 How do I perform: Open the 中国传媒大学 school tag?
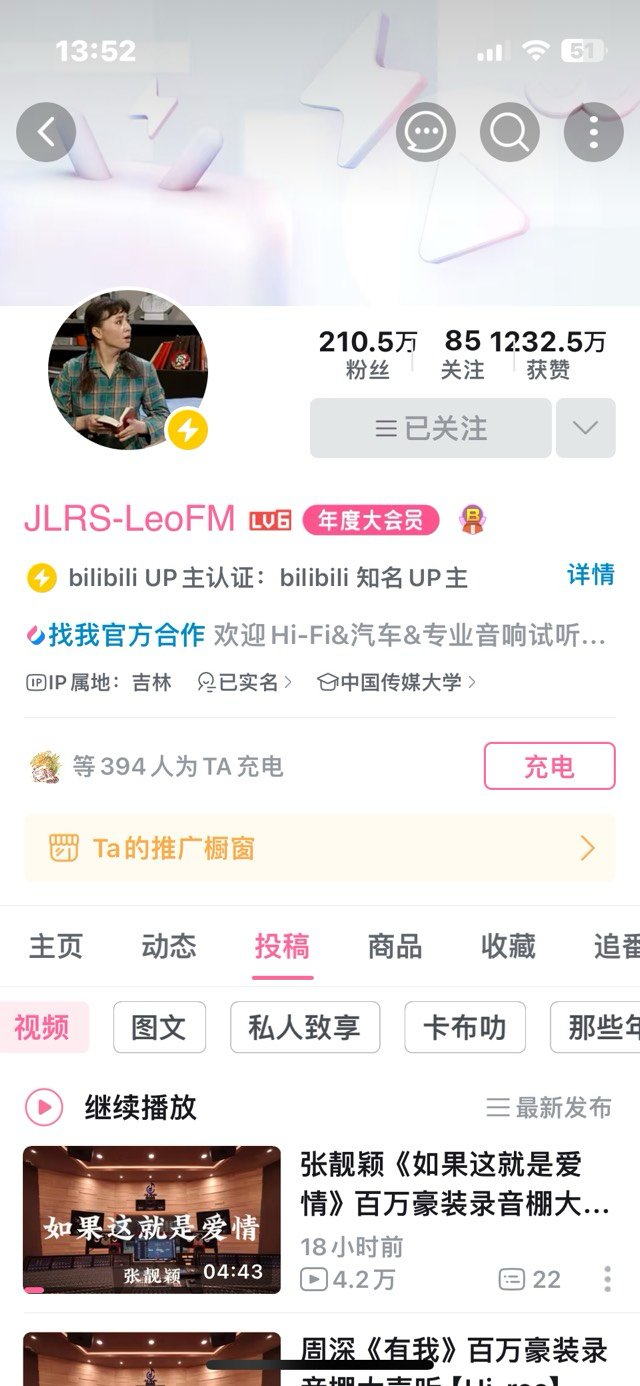[x=398, y=682]
